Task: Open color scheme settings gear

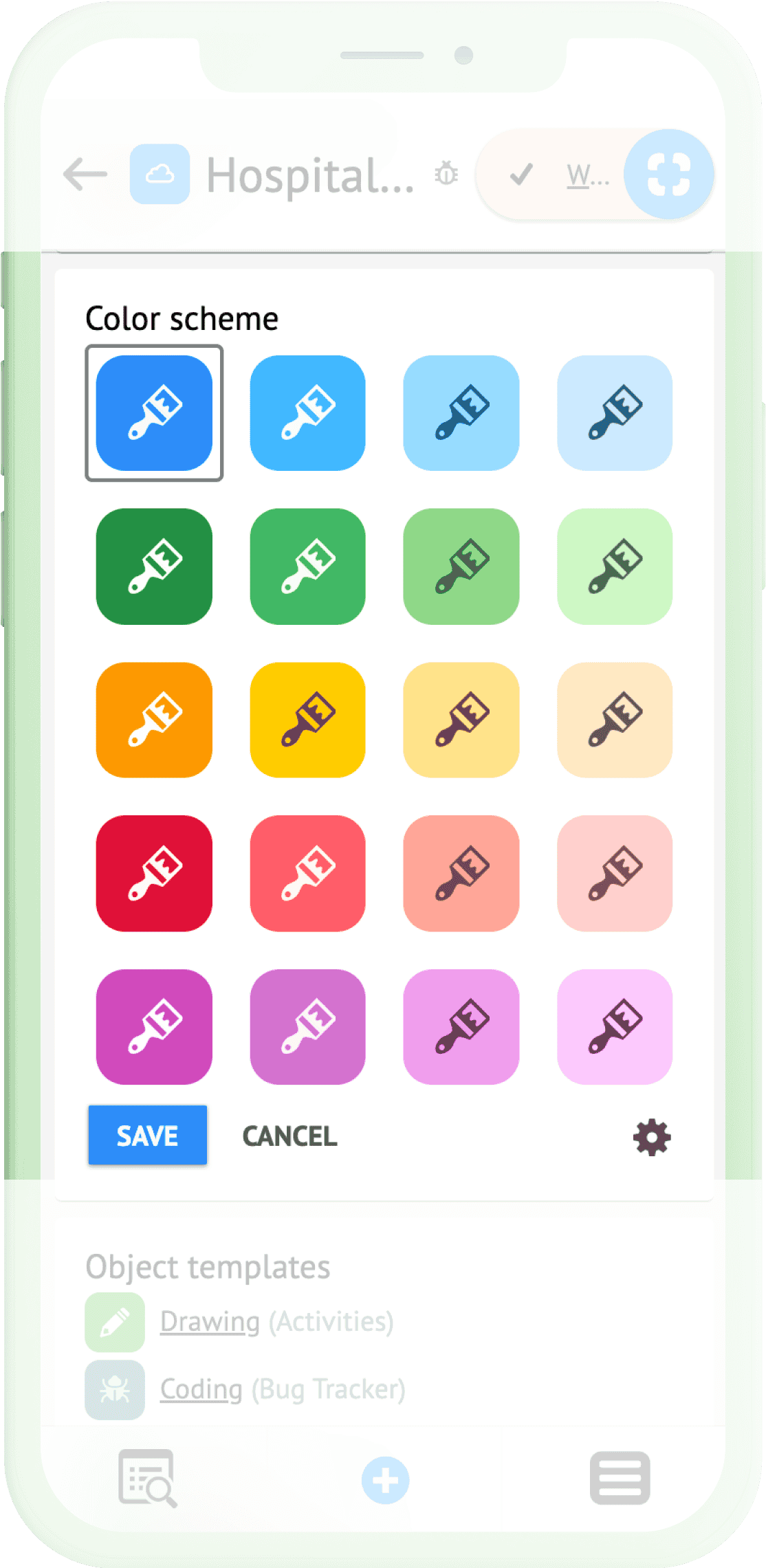Action: point(651,1137)
